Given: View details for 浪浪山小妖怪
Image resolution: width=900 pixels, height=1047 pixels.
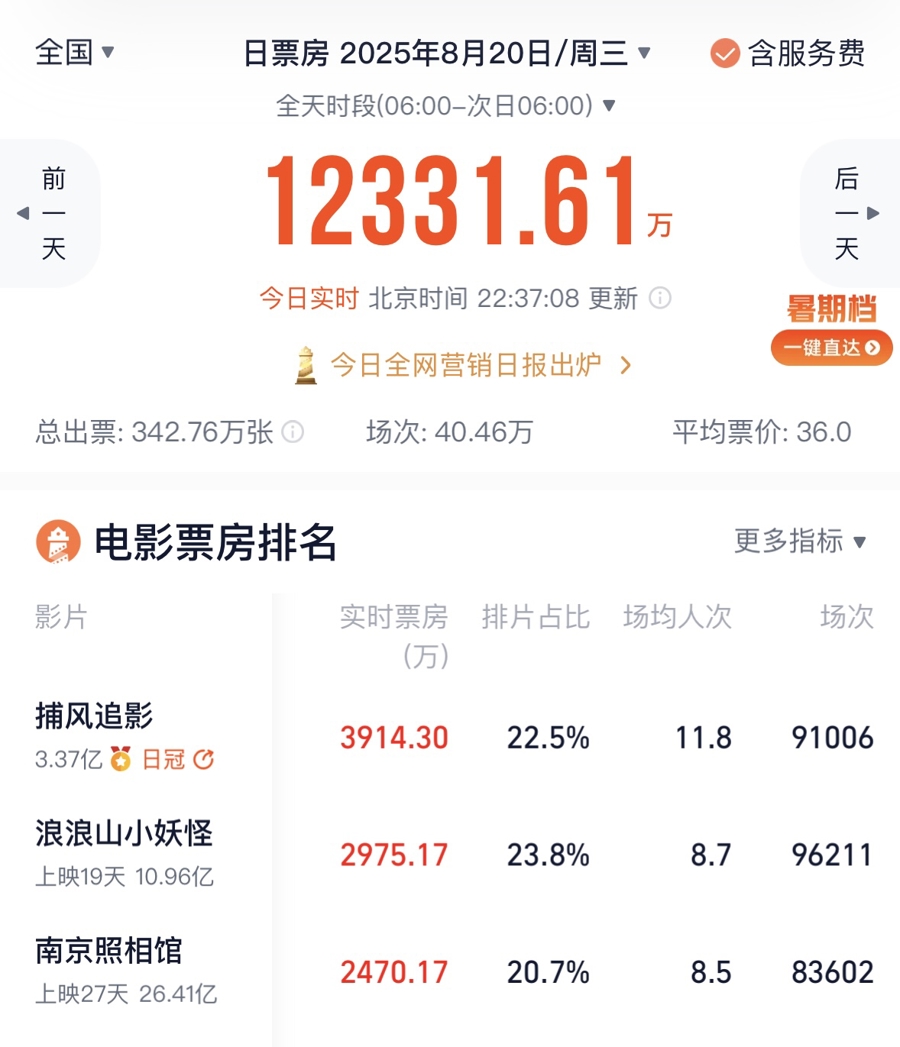Looking at the screenshot, I should [124, 834].
